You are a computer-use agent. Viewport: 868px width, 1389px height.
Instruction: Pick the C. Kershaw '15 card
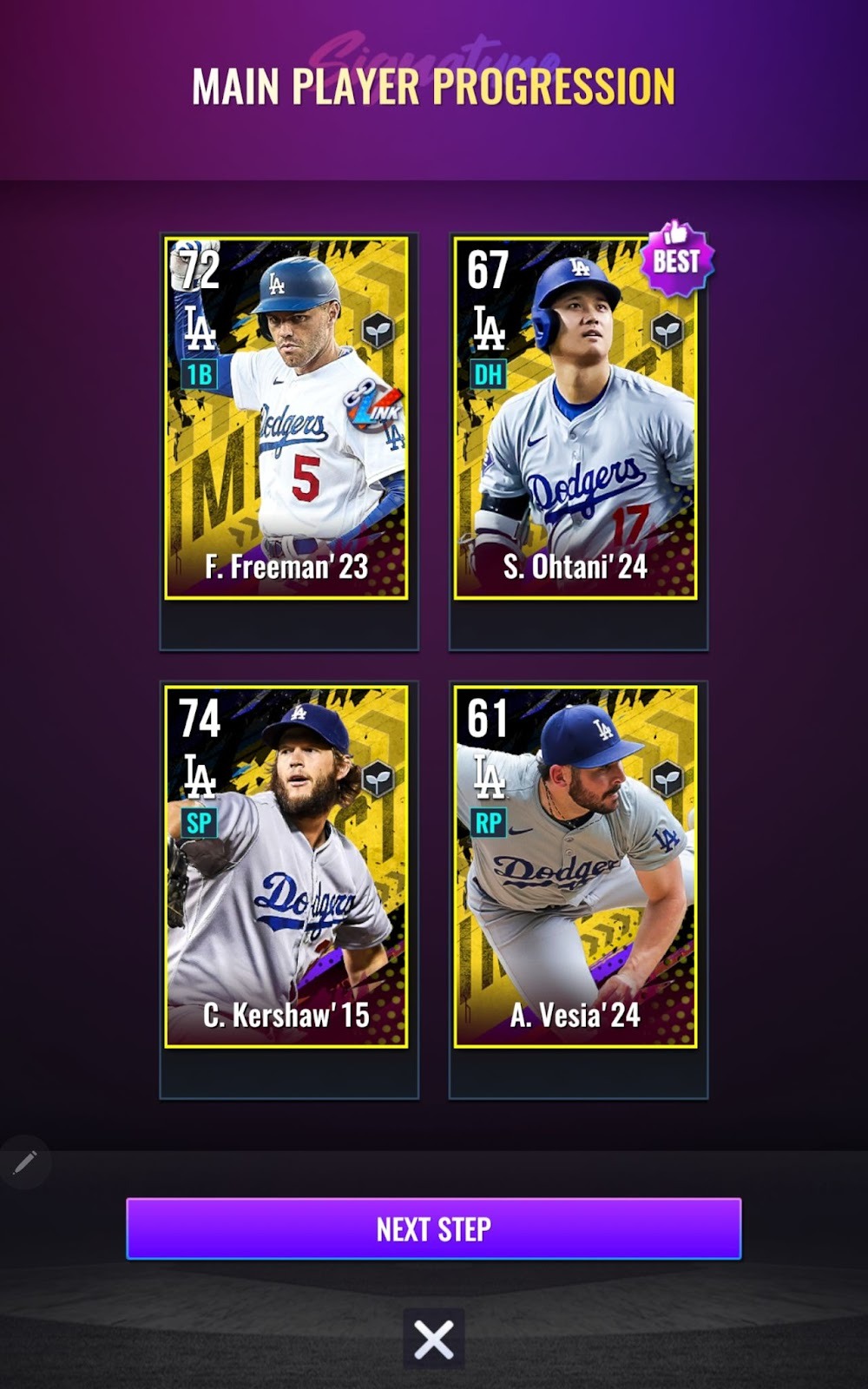[286, 866]
